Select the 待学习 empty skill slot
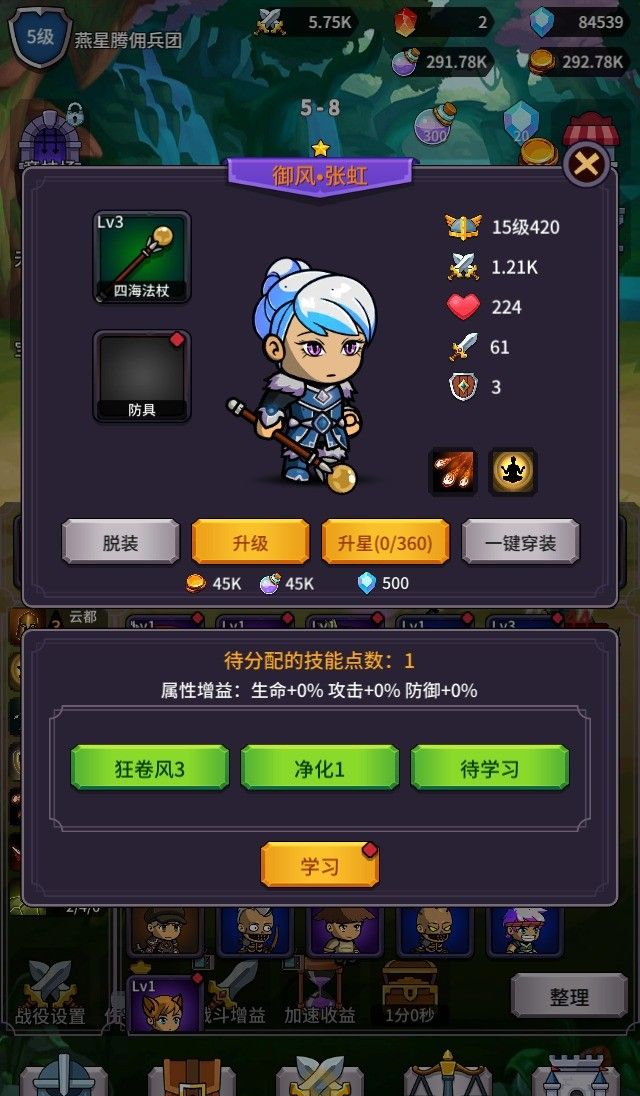The height and width of the screenshot is (1096, 640). (490, 769)
